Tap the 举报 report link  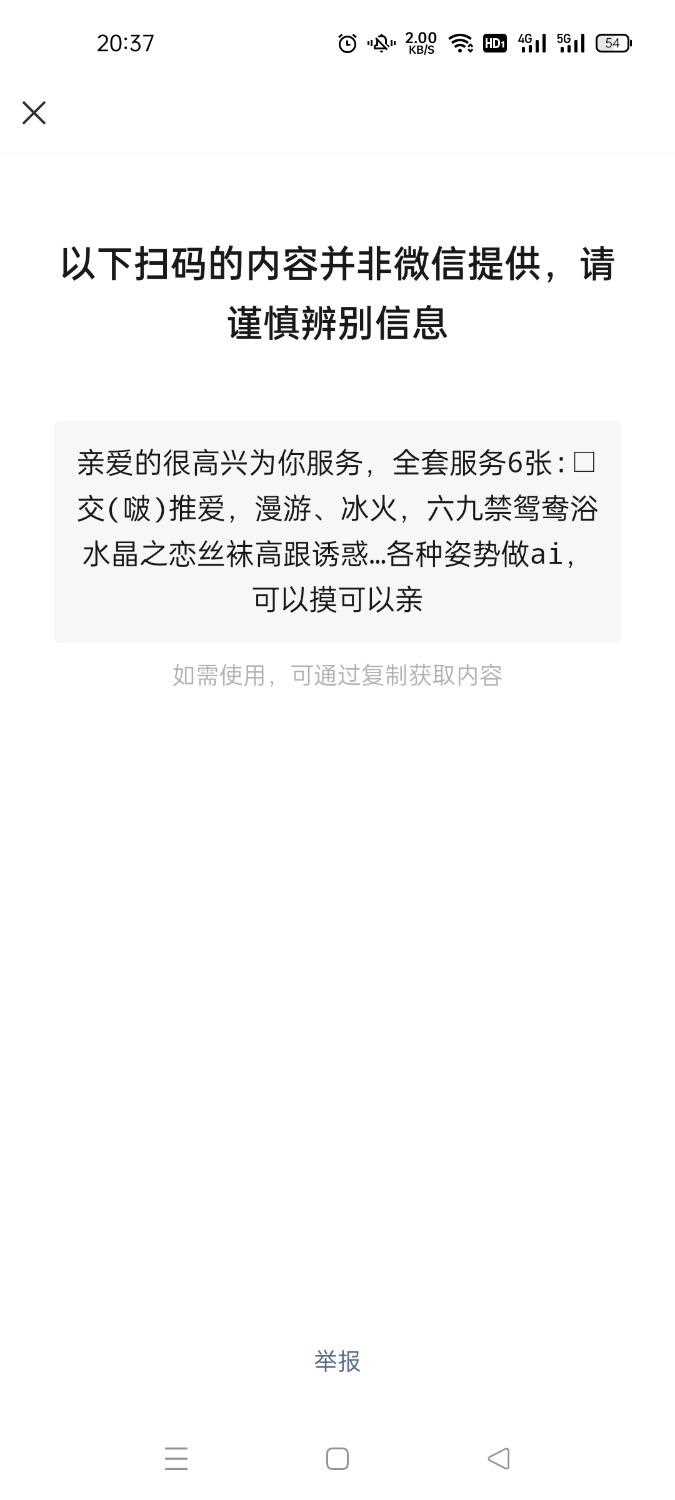pyautogui.click(x=337, y=1361)
